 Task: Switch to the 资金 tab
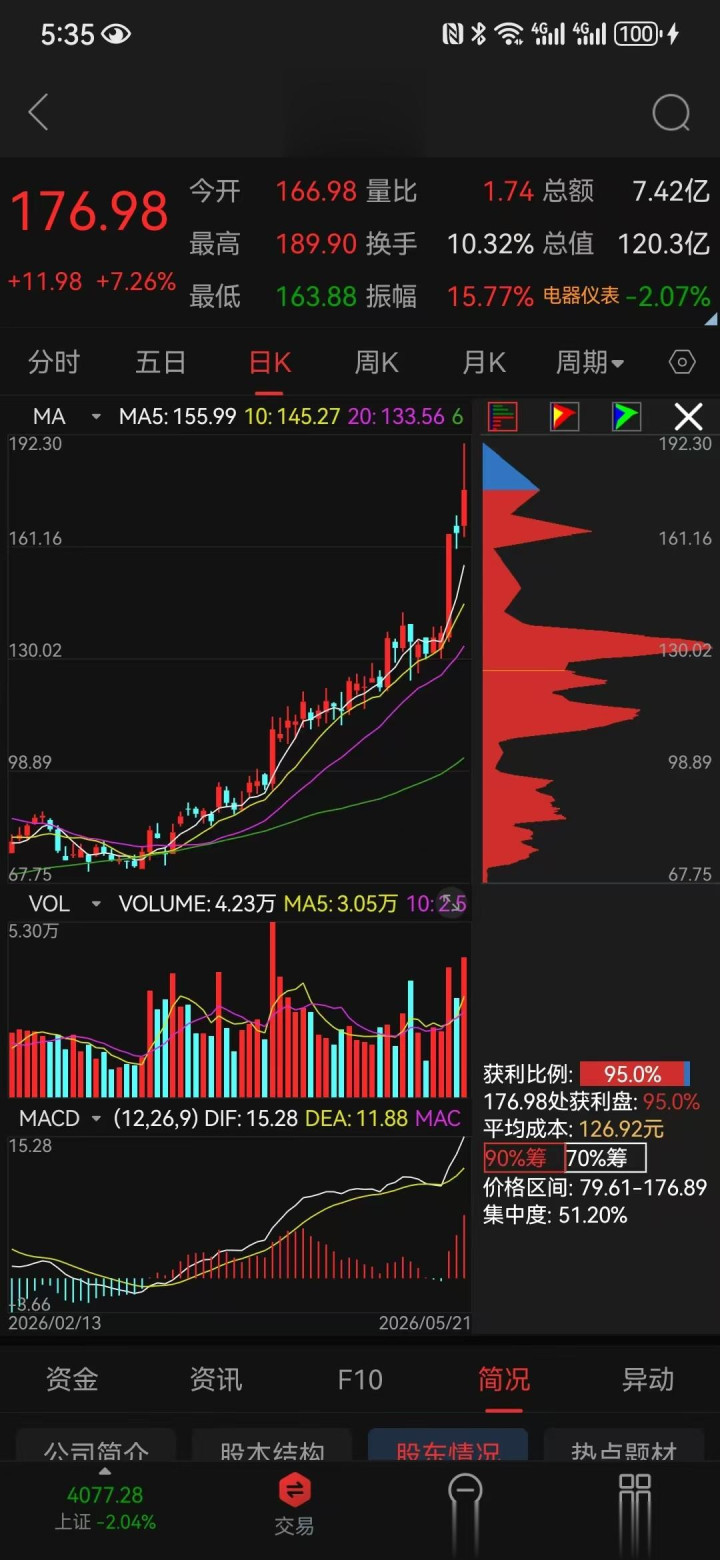72,1380
